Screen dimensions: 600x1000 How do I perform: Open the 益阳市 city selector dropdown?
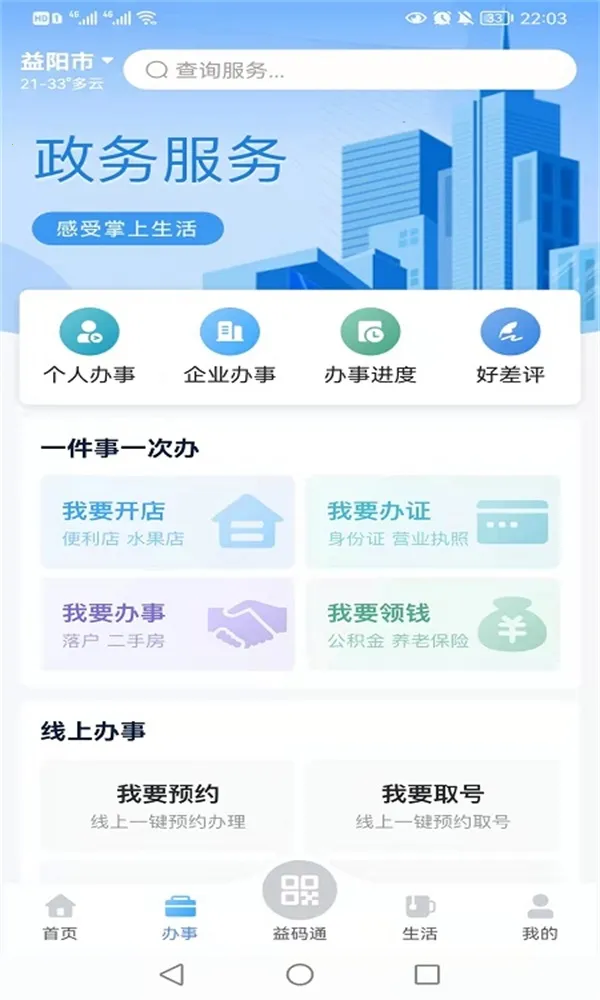pyautogui.click(x=68, y=62)
